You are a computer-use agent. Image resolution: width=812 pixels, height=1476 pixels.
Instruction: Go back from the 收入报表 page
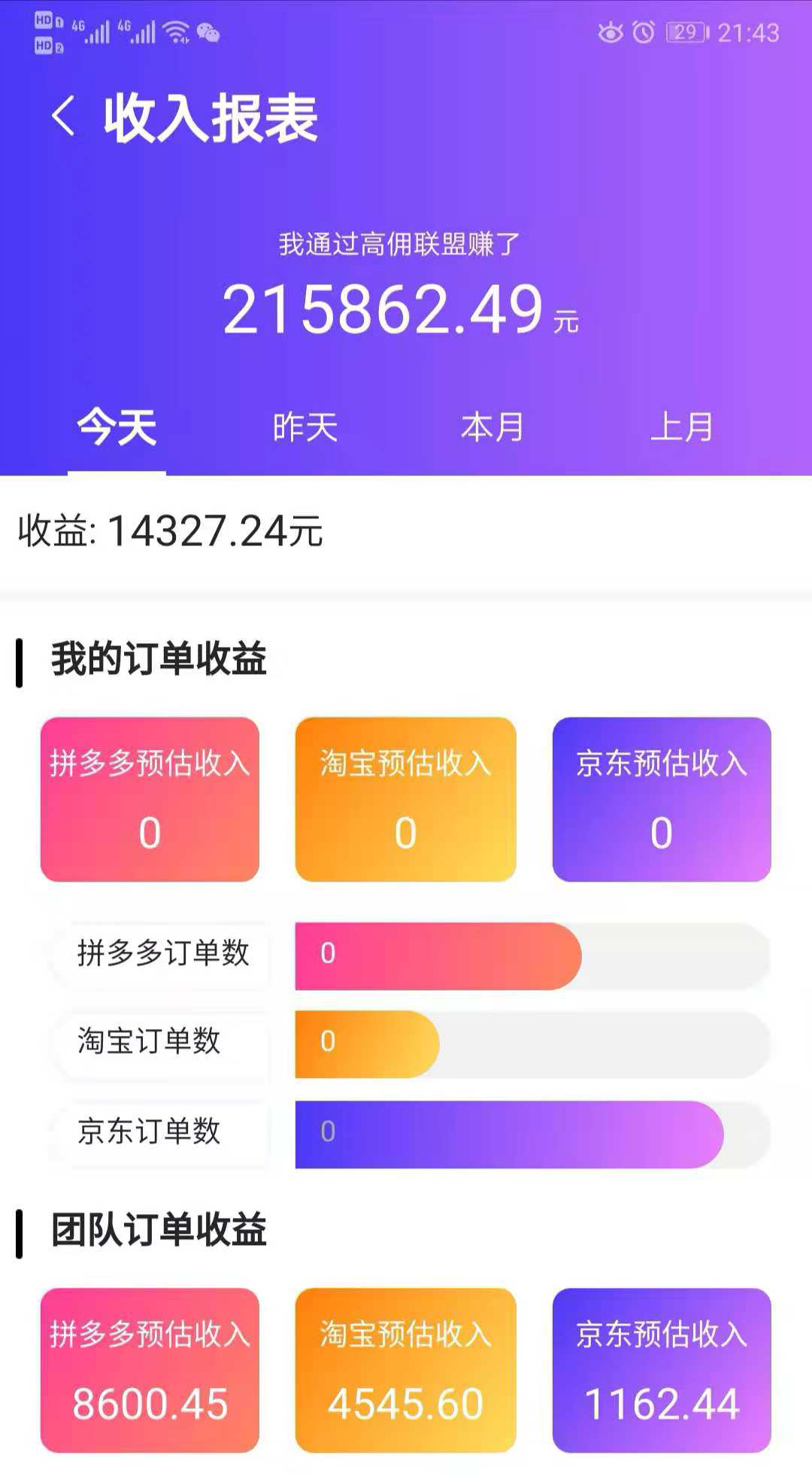63,117
